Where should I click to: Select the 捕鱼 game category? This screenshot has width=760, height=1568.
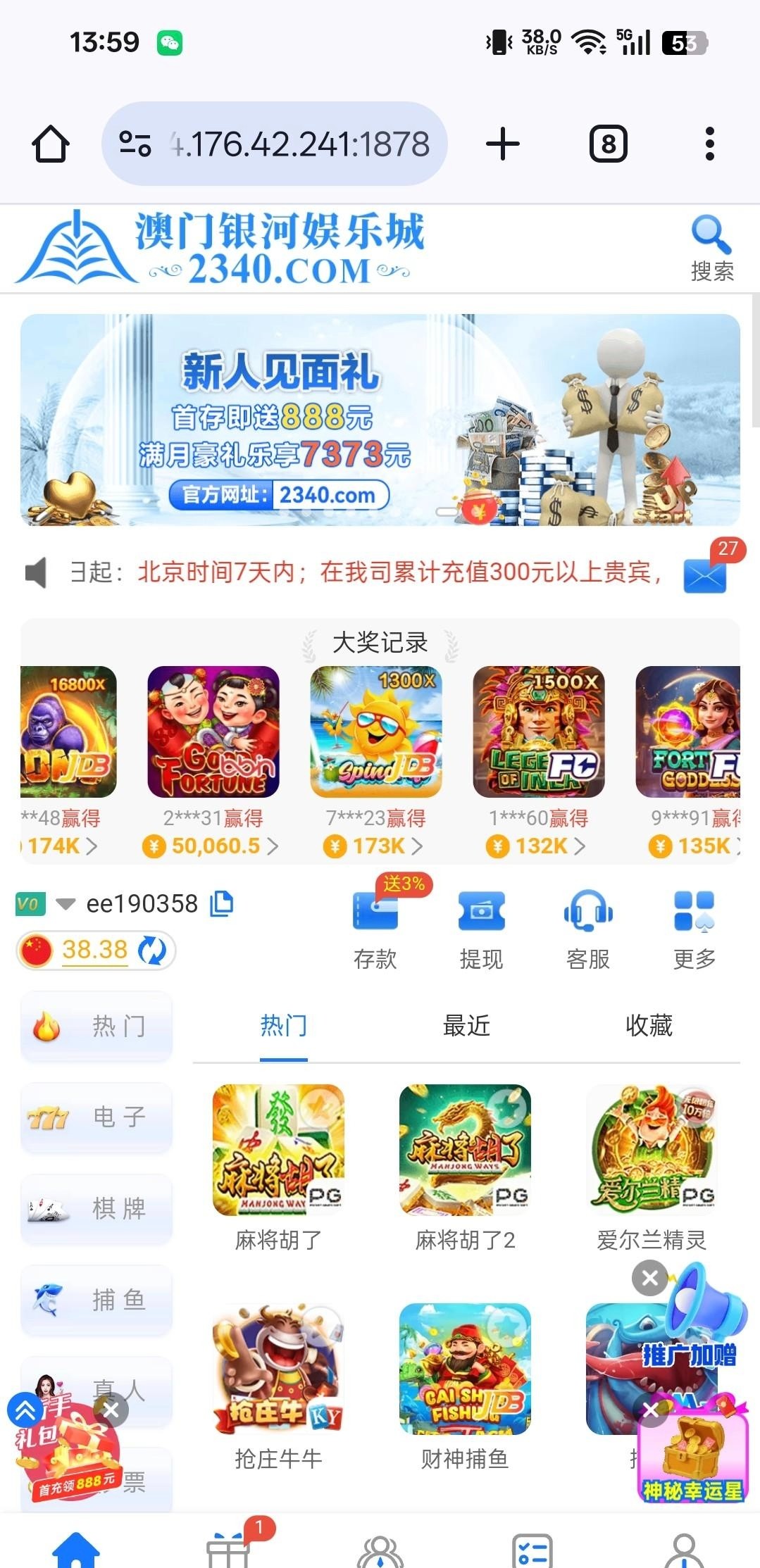pos(96,1300)
